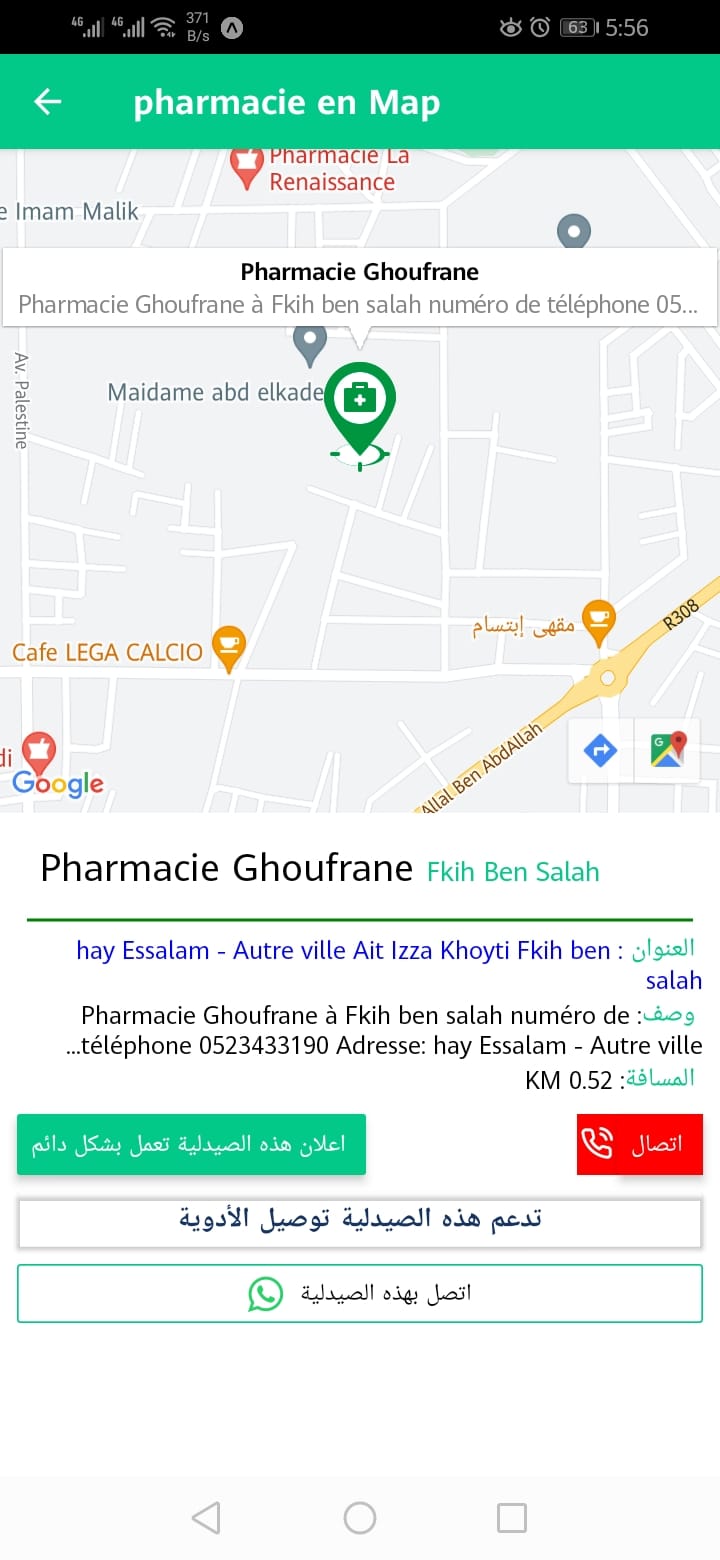This screenshot has height=1560, width=720.
Task: Tap the circular home navigation button
Action: click(x=359, y=1517)
